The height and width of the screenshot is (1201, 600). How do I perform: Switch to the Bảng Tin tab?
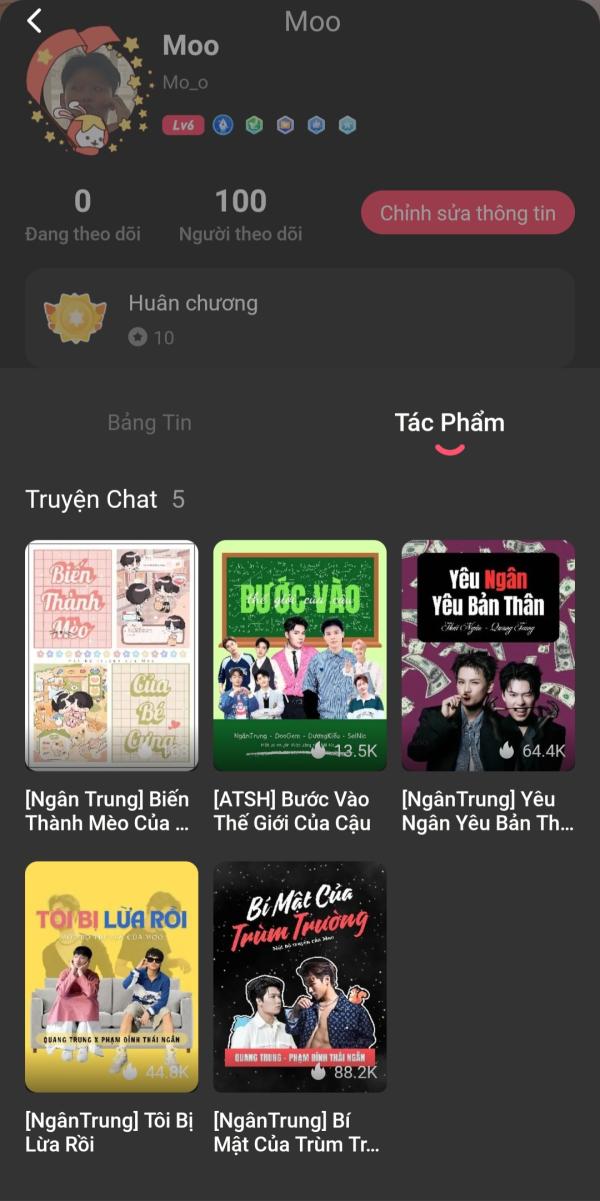pyautogui.click(x=149, y=422)
